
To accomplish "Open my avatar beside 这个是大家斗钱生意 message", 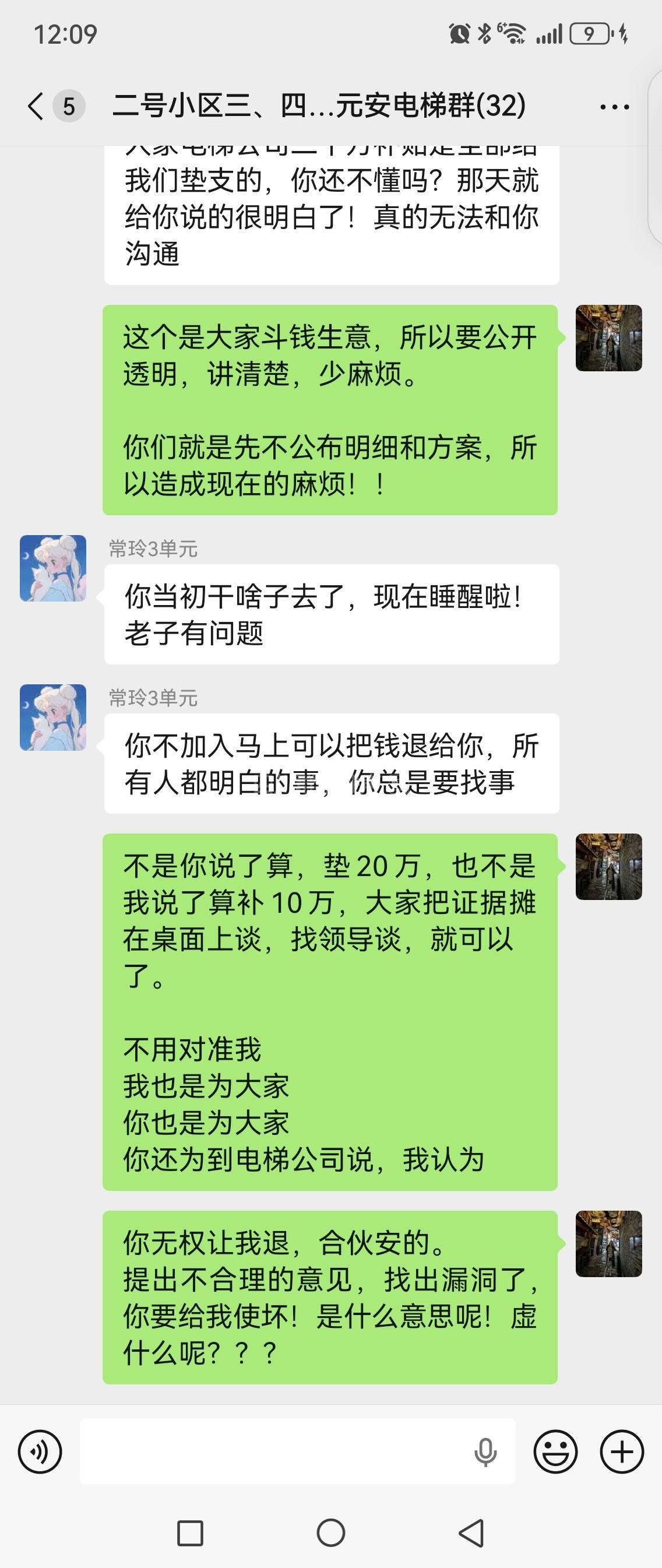I will point(608,338).
